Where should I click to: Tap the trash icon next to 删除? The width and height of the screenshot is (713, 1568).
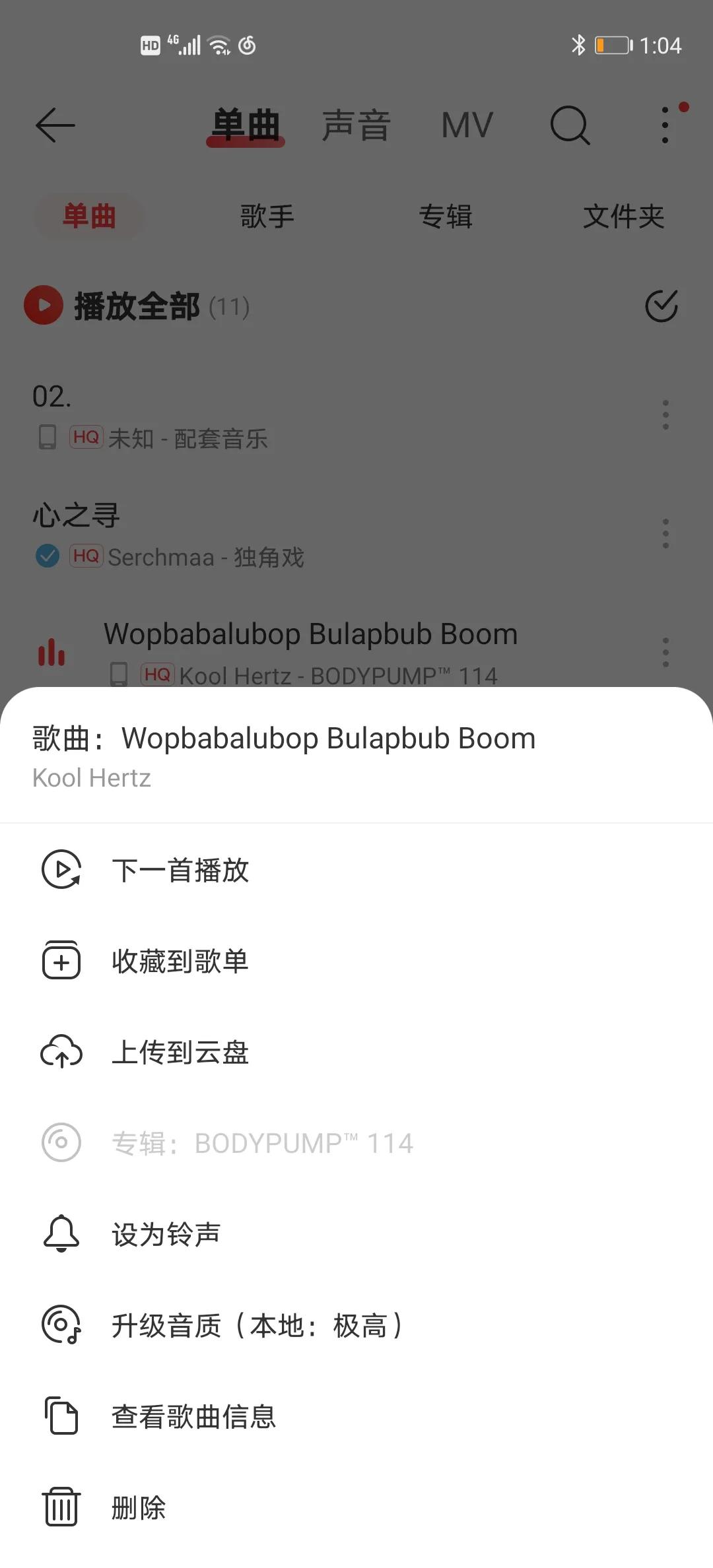click(60, 1507)
